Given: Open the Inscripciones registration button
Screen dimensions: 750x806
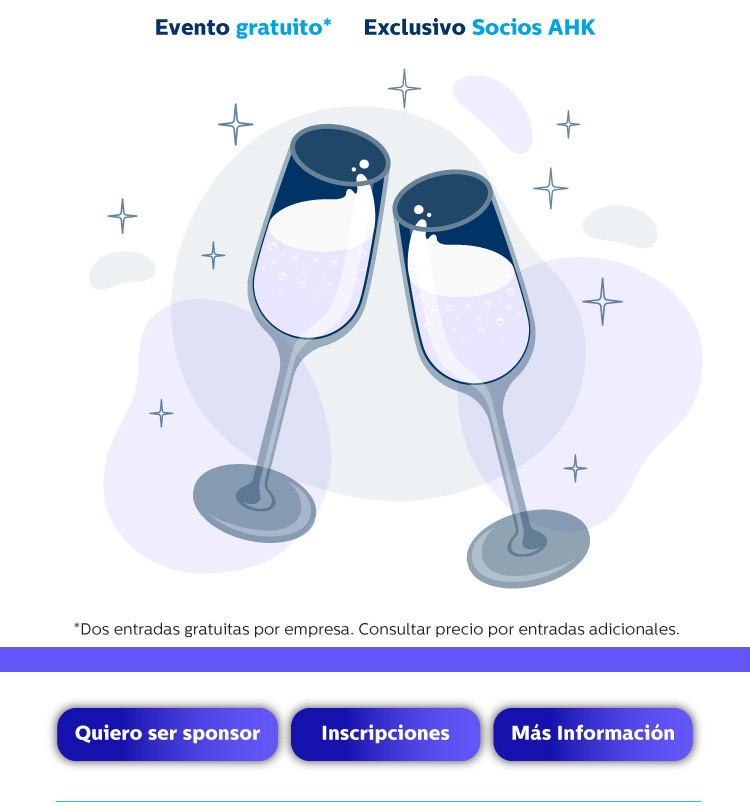Looking at the screenshot, I should (385, 734).
